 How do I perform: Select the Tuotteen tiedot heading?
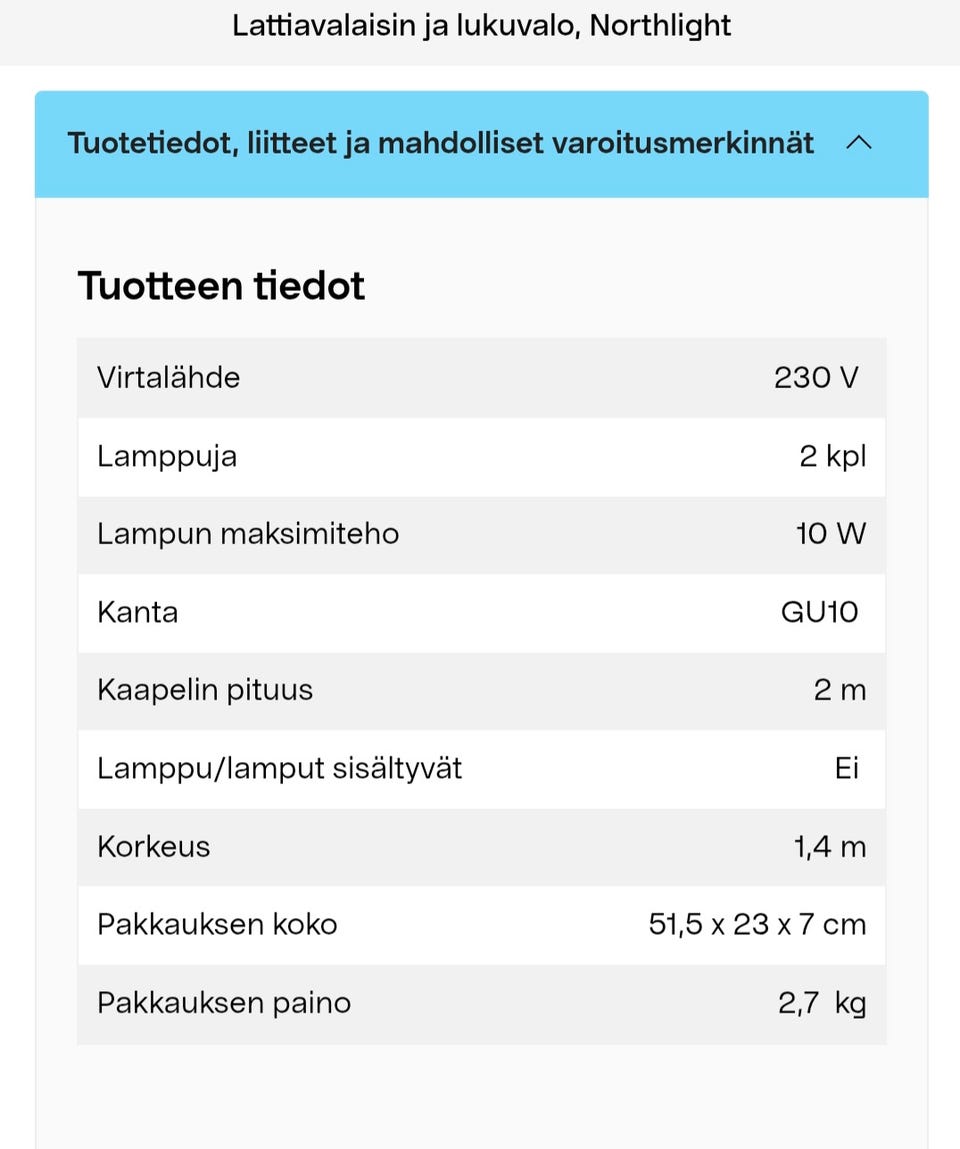[222, 287]
